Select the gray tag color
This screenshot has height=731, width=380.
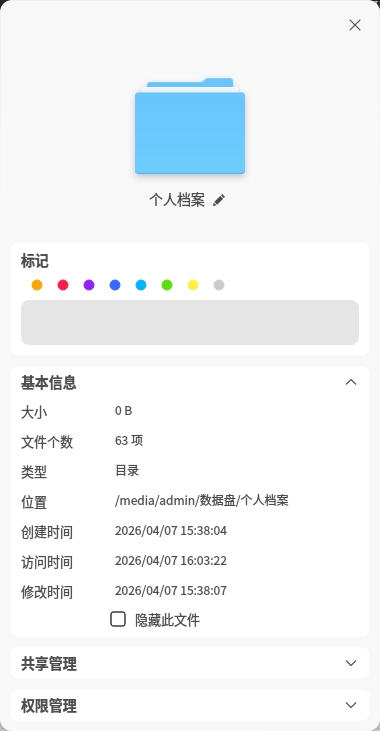tap(219, 285)
